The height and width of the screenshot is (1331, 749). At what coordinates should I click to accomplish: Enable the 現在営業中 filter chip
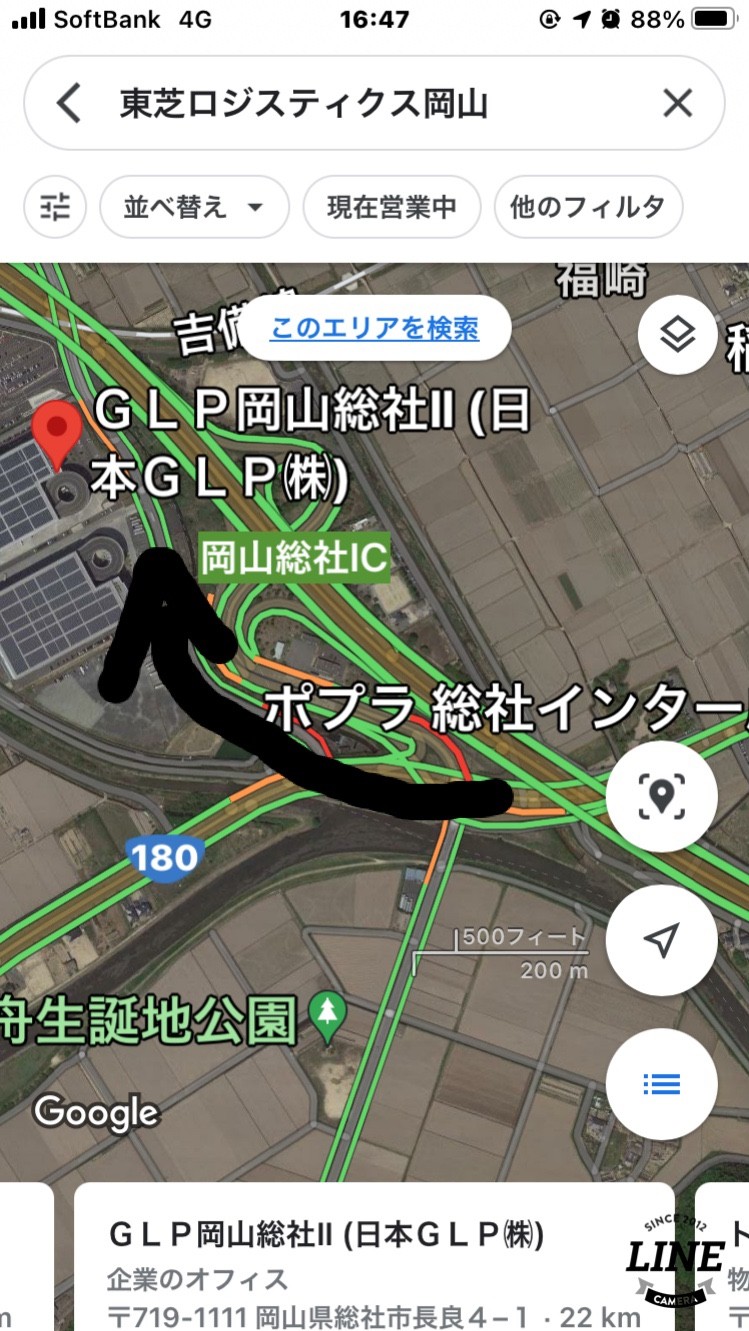[391, 207]
